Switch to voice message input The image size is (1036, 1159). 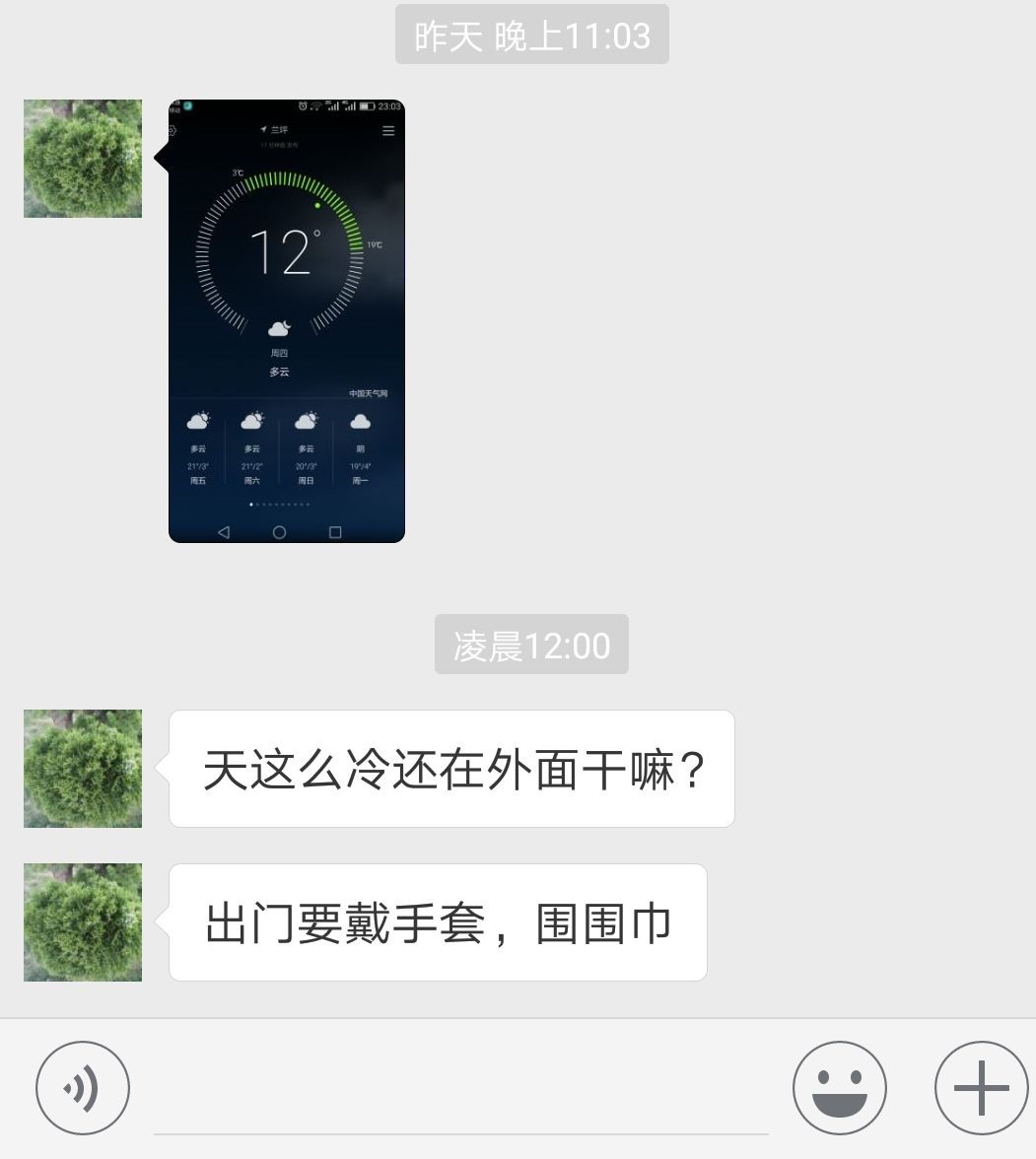pyautogui.click(x=83, y=1089)
